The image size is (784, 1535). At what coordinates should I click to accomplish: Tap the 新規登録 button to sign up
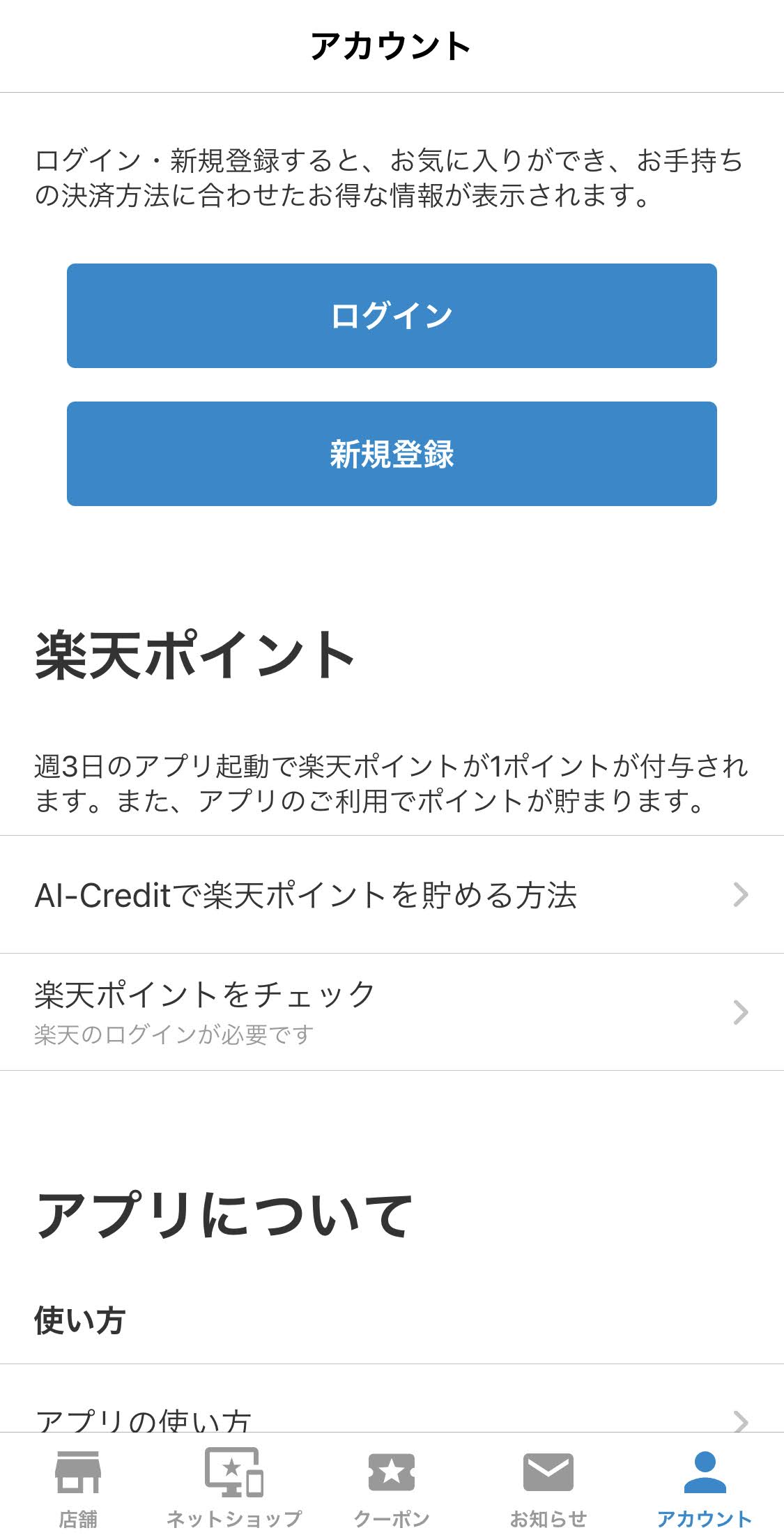pyautogui.click(x=392, y=454)
